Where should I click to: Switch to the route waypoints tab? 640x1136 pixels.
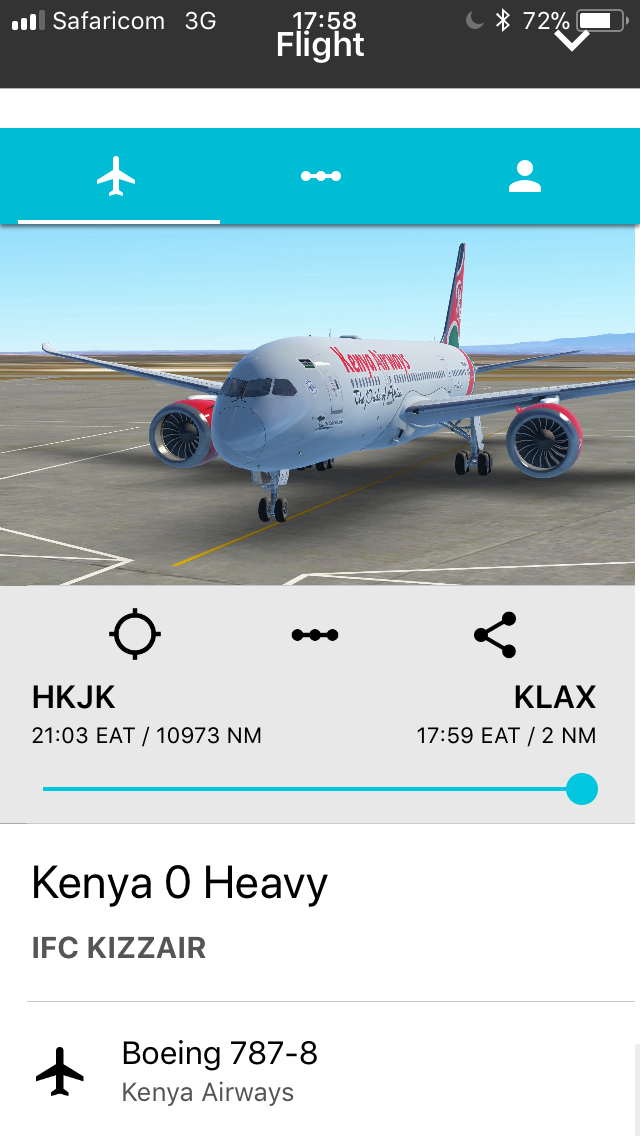tap(320, 176)
